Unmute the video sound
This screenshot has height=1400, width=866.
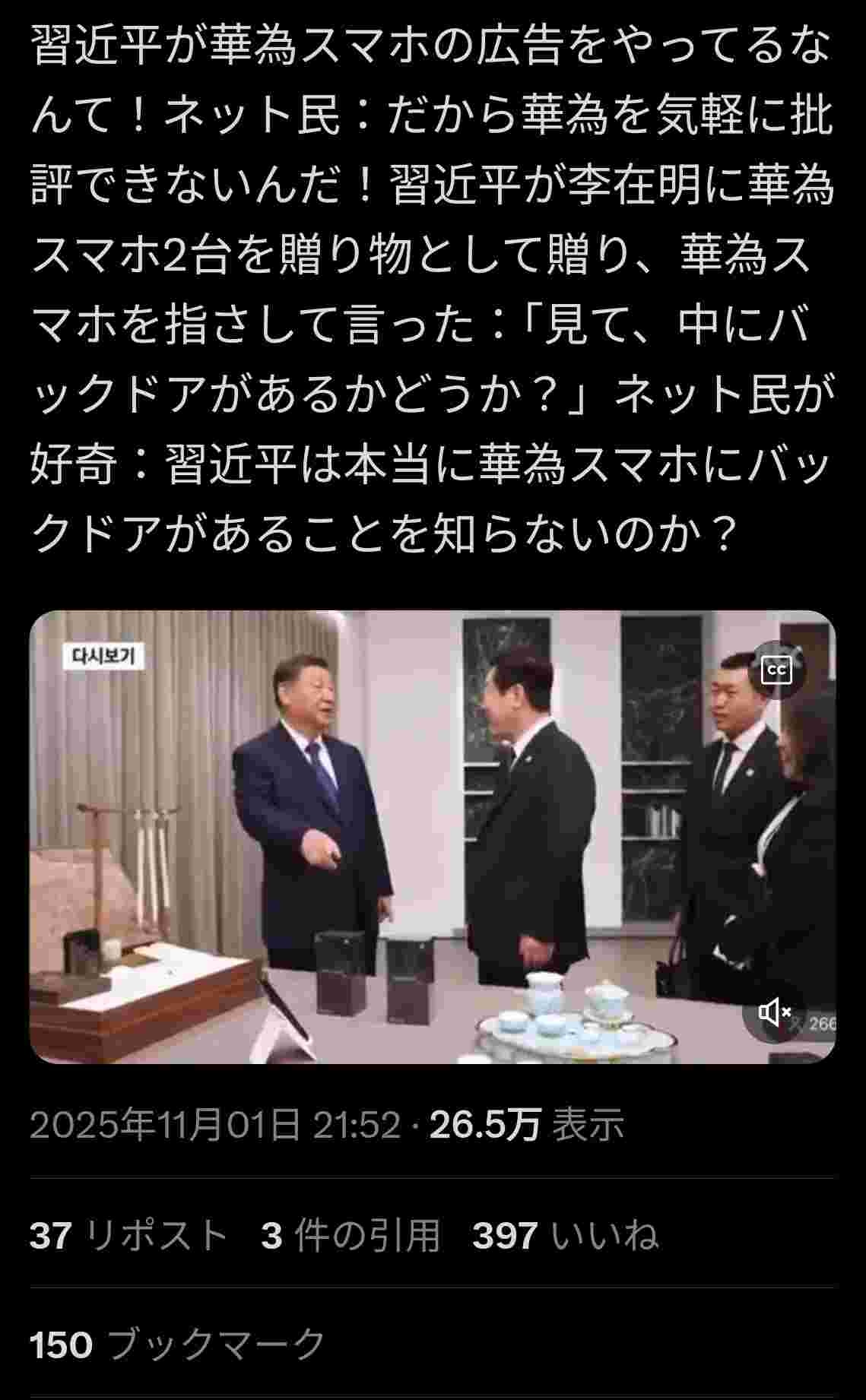pyautogui.click(x=774, y=1012)
